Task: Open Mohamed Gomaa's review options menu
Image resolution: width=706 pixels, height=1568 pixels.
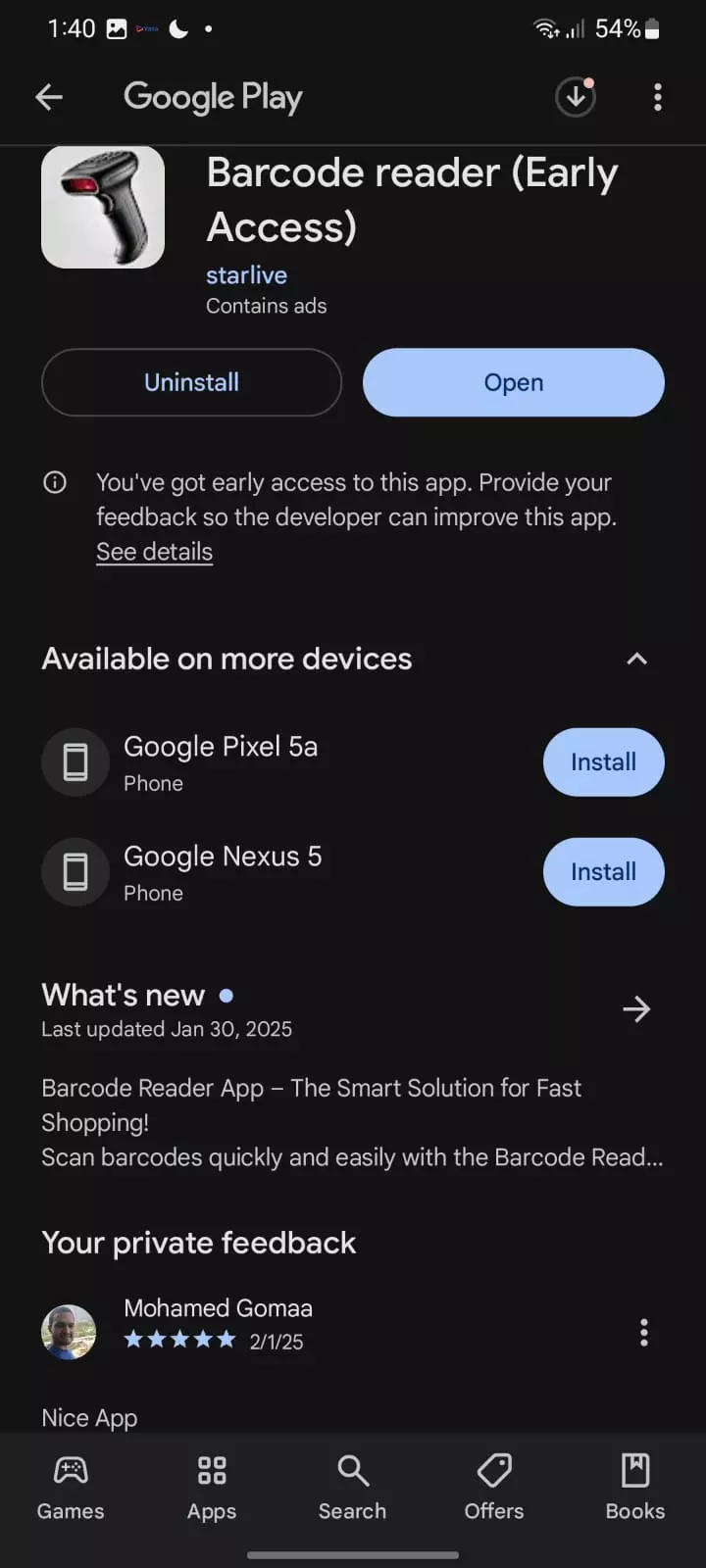Action: coord(644,1332)
